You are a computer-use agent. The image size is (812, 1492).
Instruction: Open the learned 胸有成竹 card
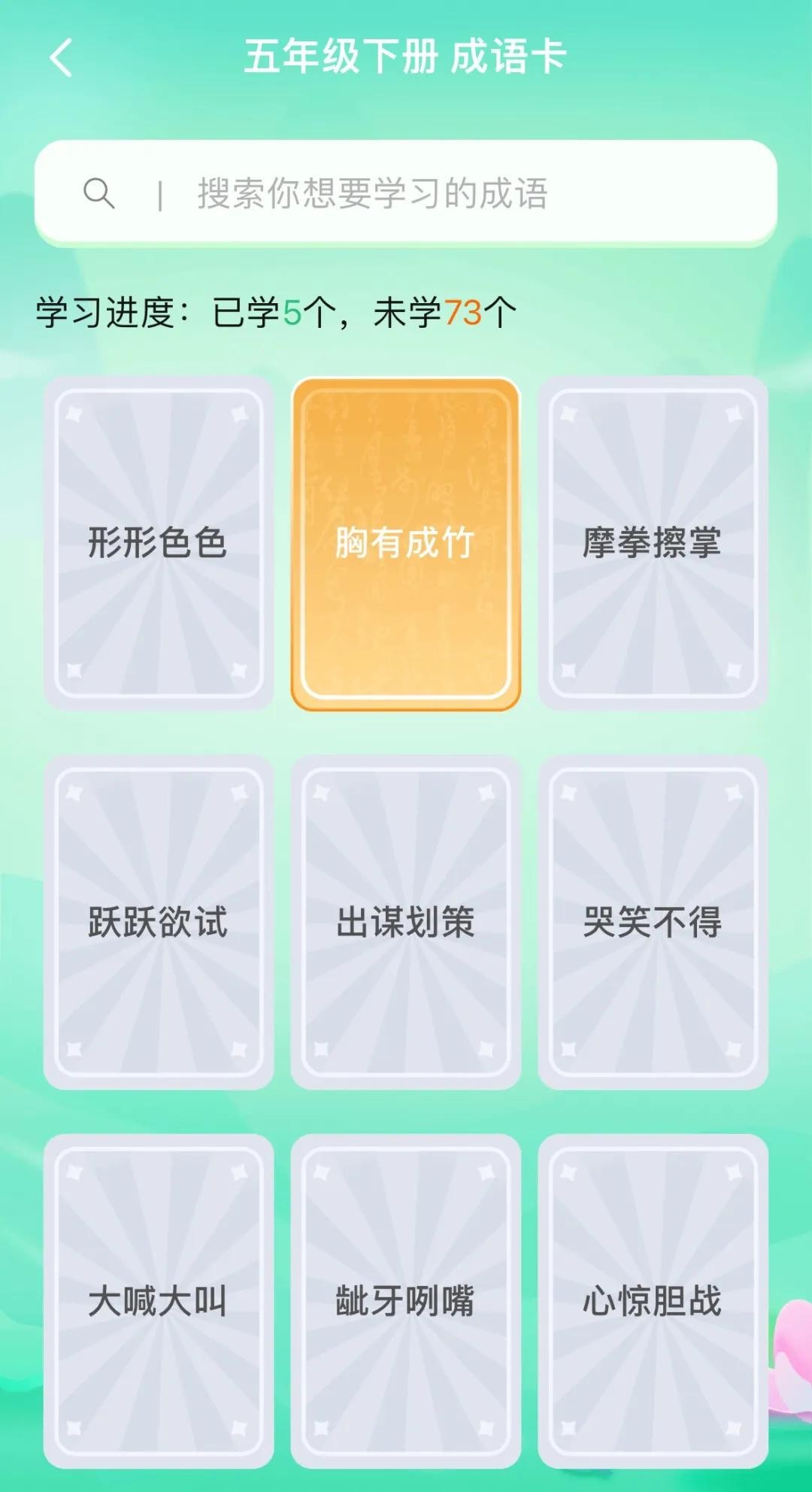pyautogui.click(x=406, y=543)
